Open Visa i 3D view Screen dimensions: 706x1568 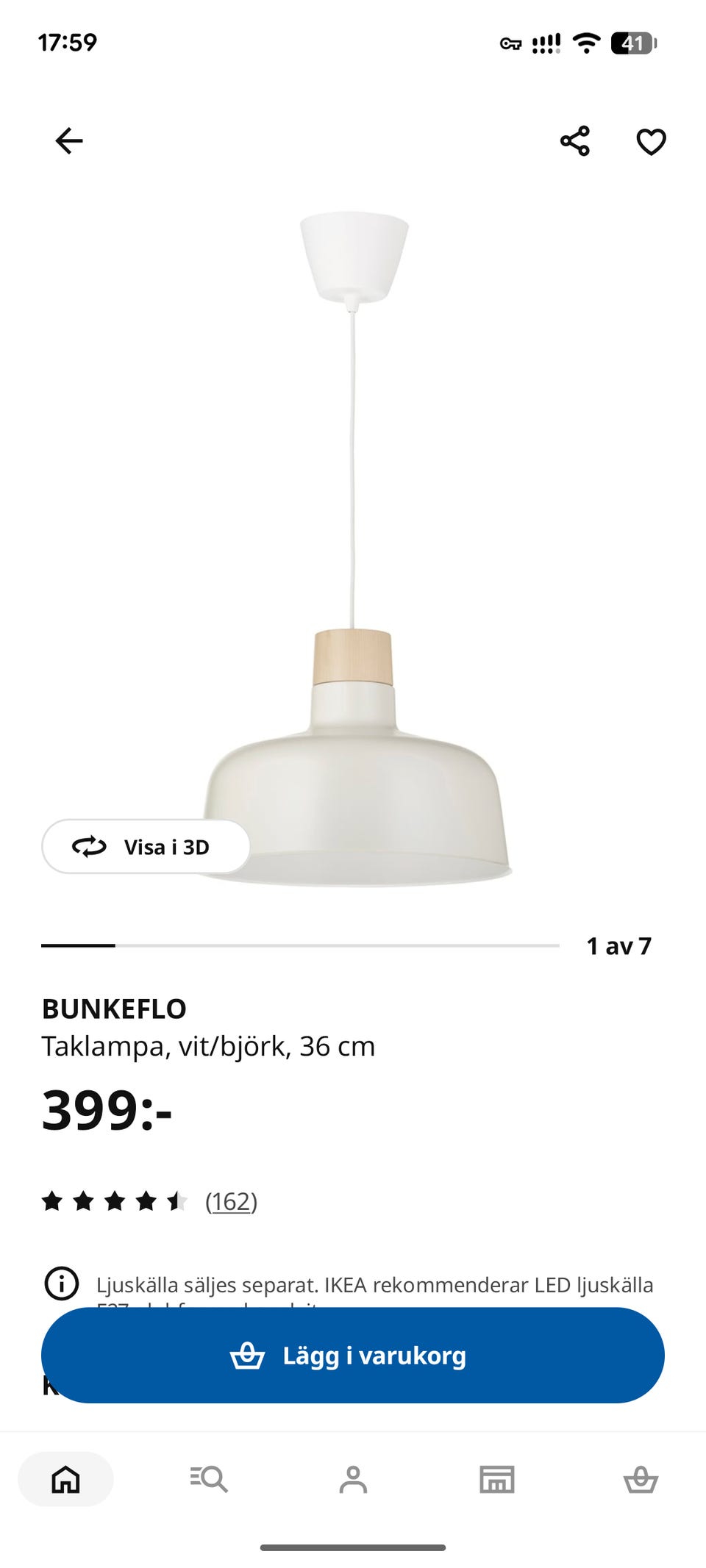[x=146, y=846]
